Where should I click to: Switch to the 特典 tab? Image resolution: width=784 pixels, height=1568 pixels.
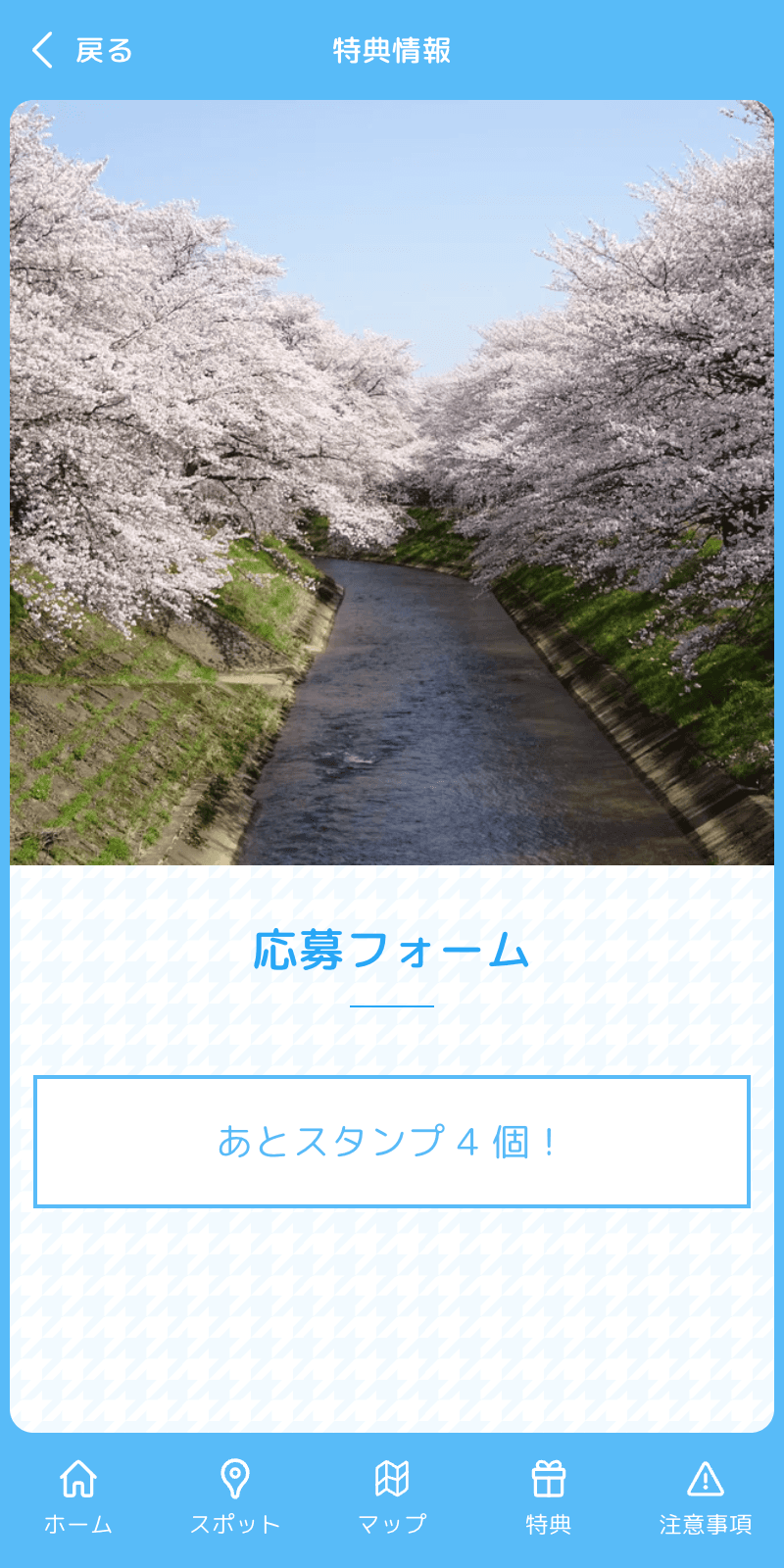pos(551,1497)
